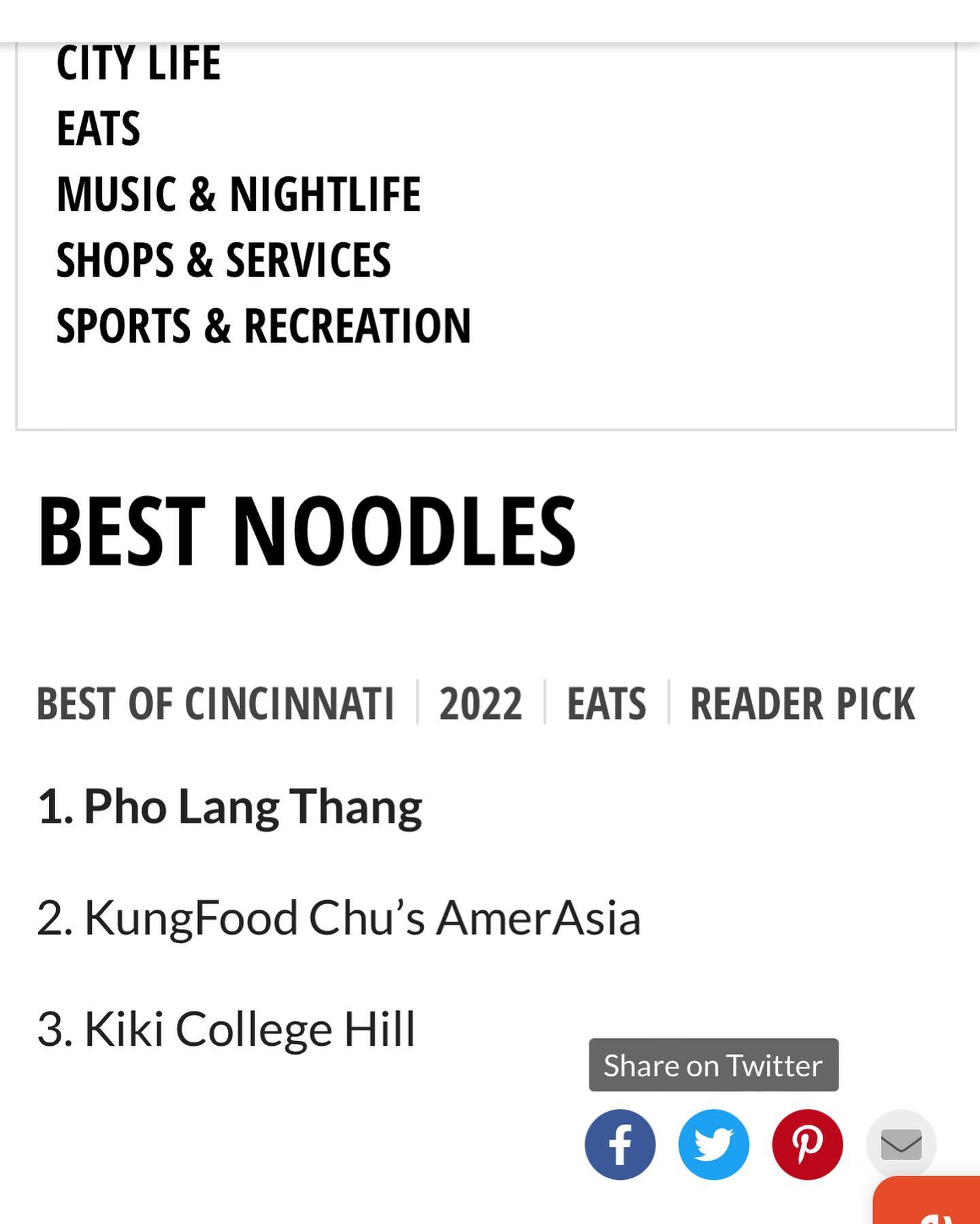Share this page on Facebook
The height and width of the screenshot is (1224, 980).
click(619, 1144)
